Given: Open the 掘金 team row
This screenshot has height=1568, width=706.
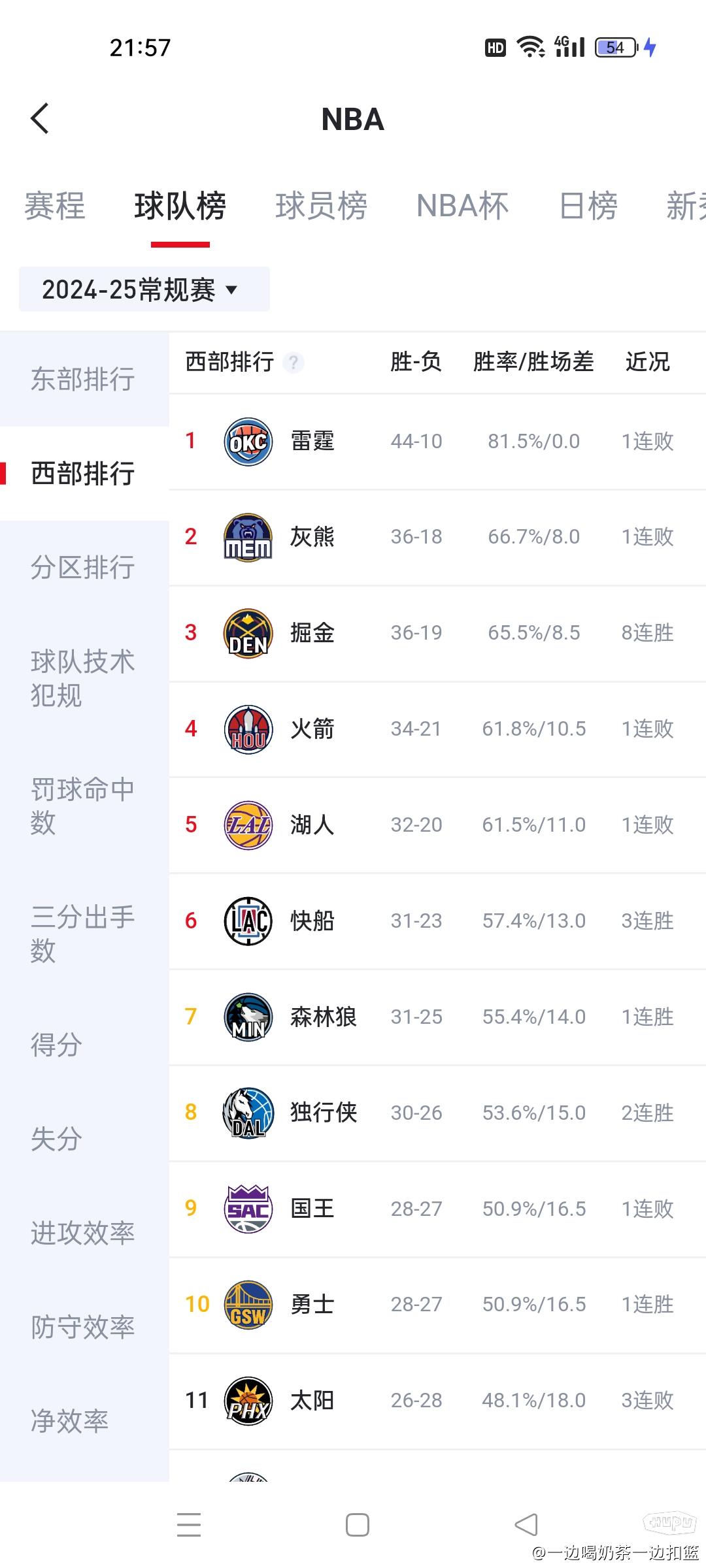Looking at the screenshot, I should point(437,633).
